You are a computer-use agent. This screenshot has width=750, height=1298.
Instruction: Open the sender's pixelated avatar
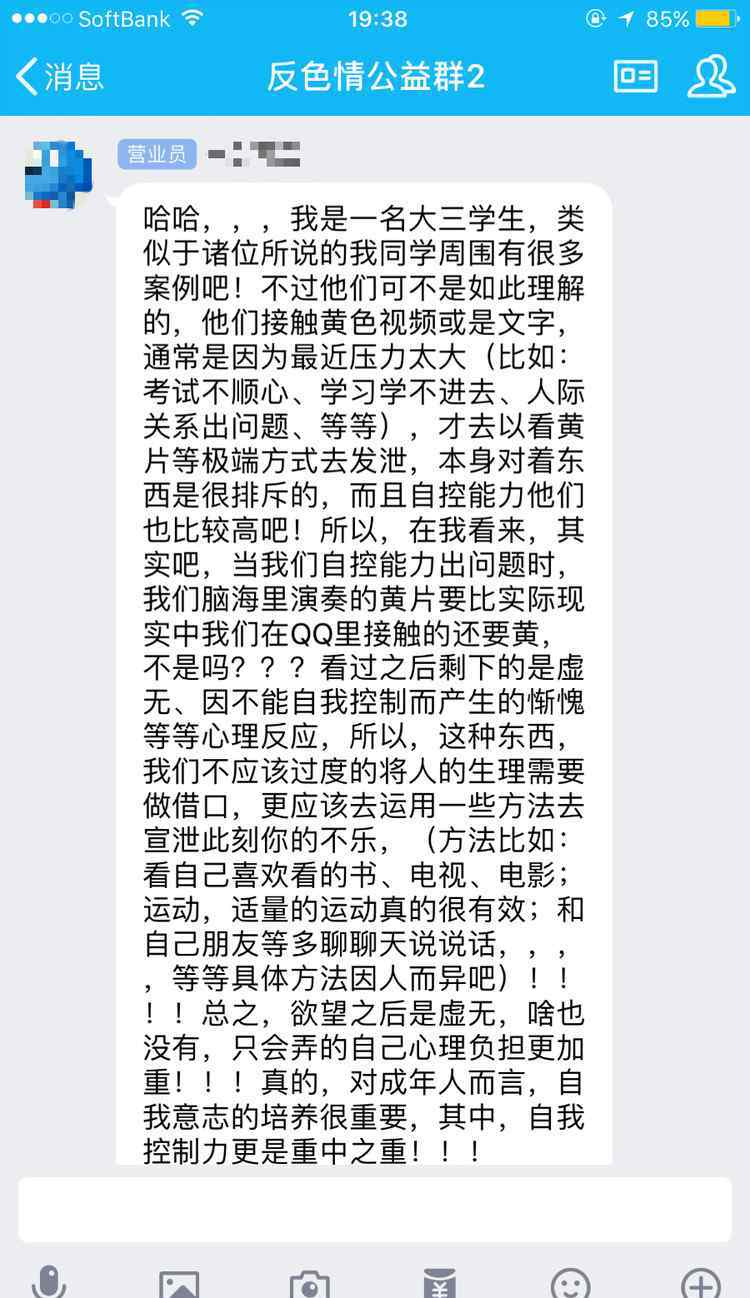tap(58, 173)
